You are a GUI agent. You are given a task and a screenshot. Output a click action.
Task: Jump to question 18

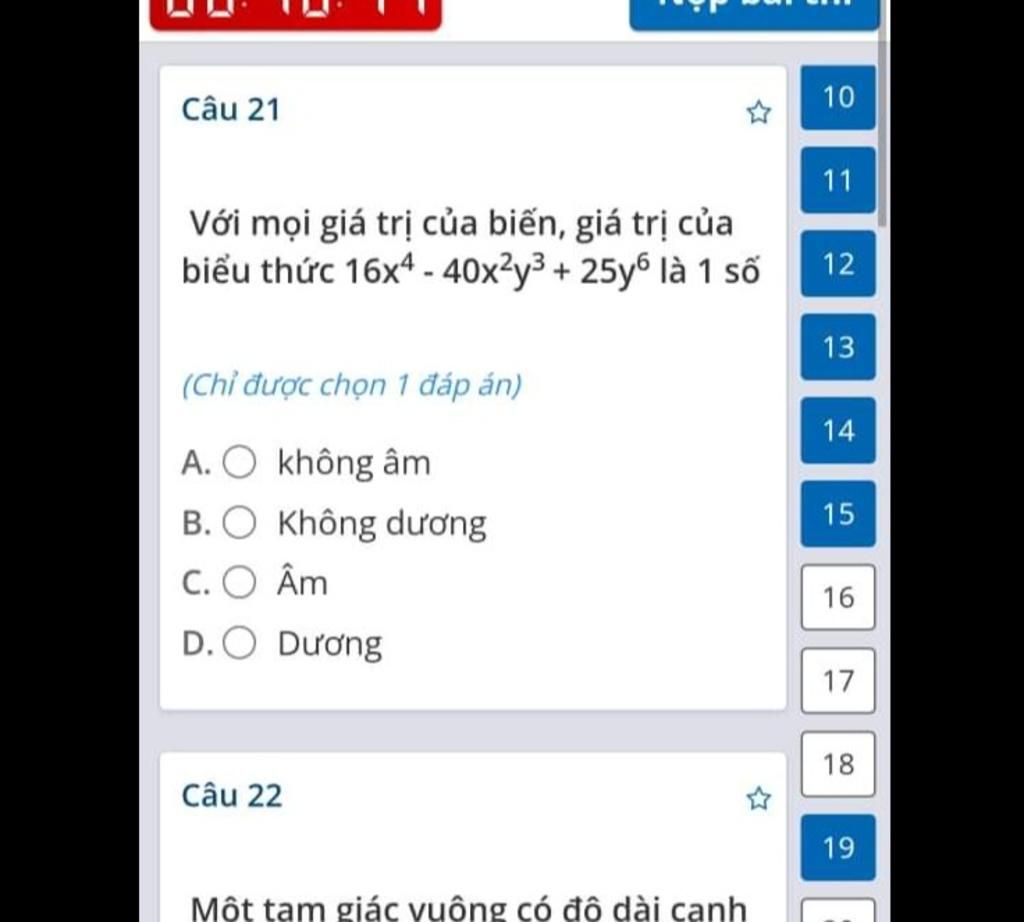pyautogui.click(x=838, y=765)
